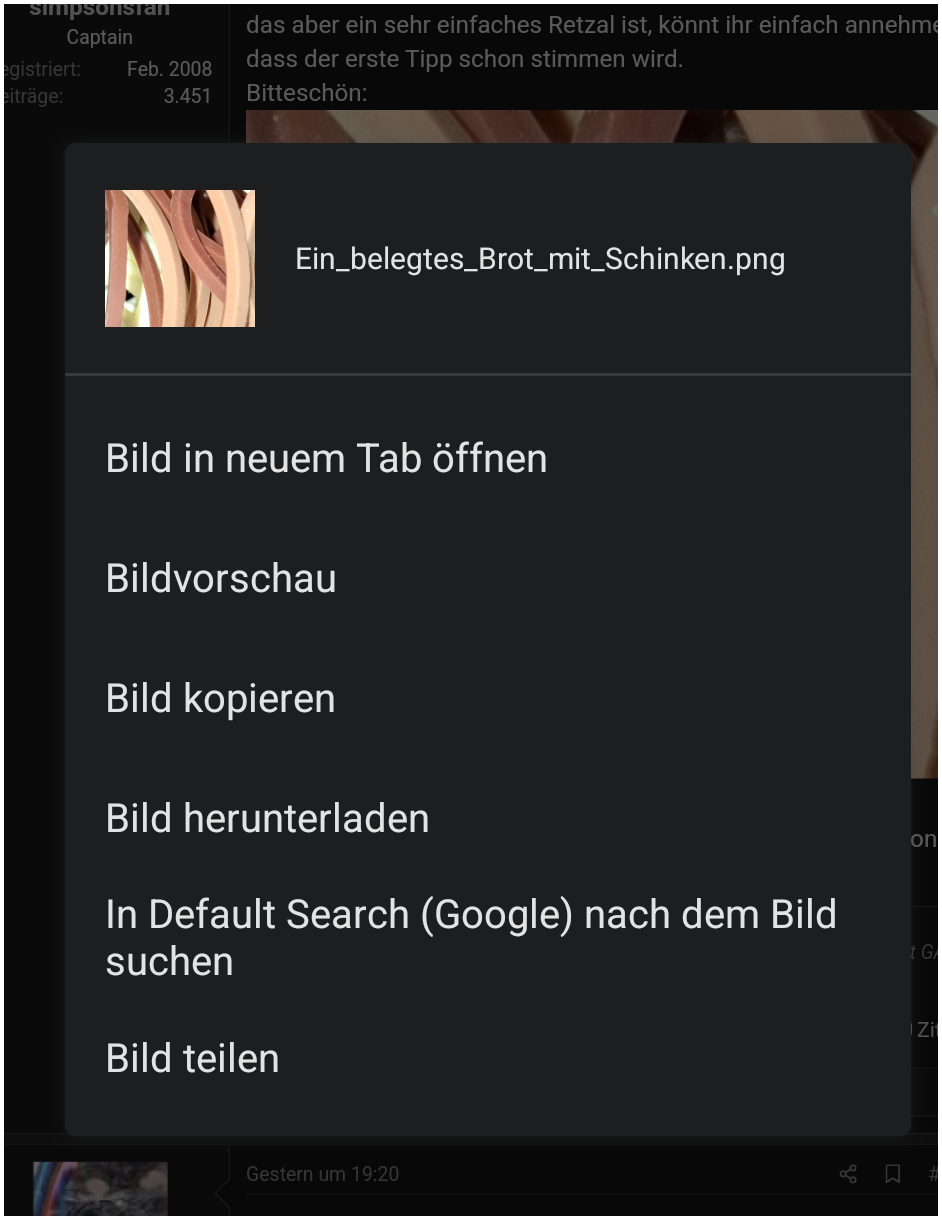Search the image with Default Search (Google)

471,937
